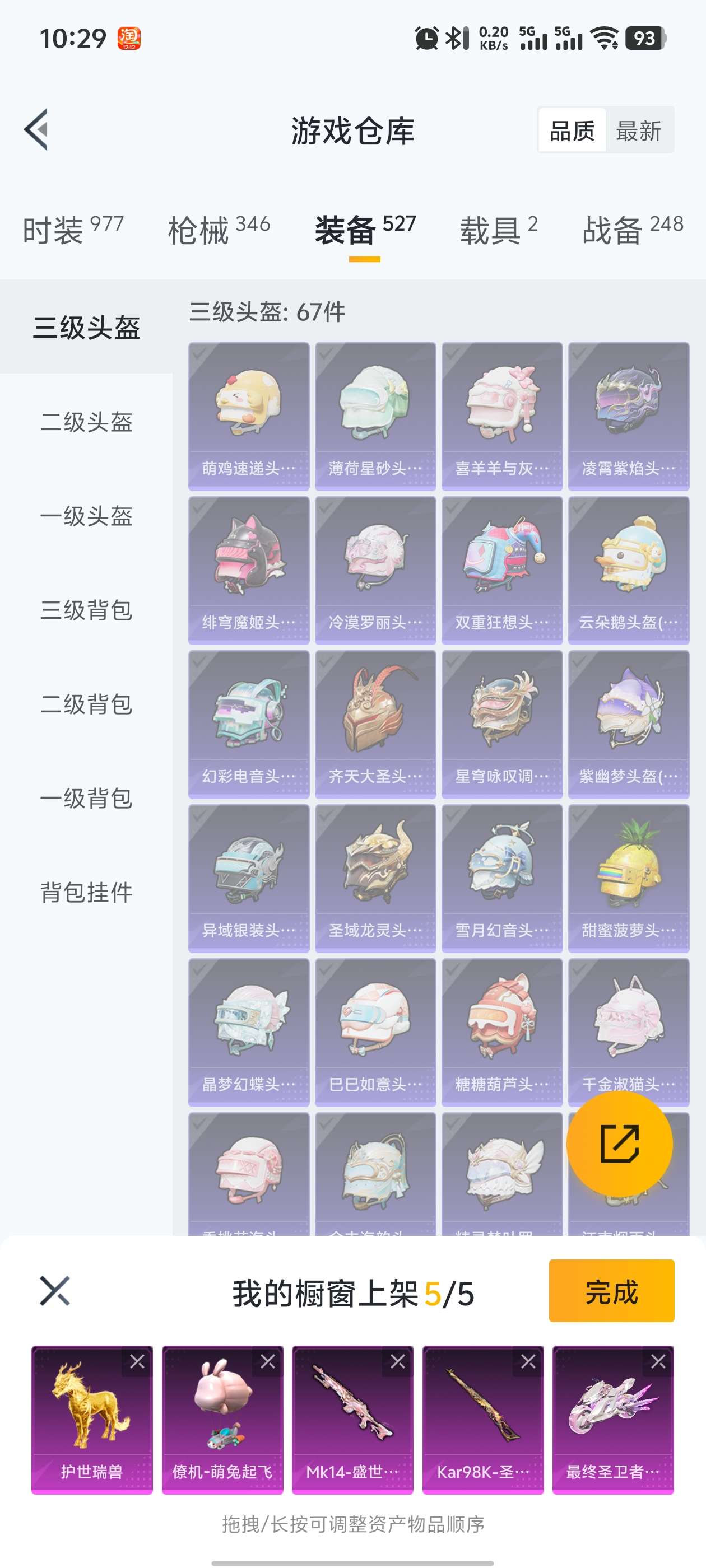Sort by 最新

pyautogui.click(x=638, y=131)
